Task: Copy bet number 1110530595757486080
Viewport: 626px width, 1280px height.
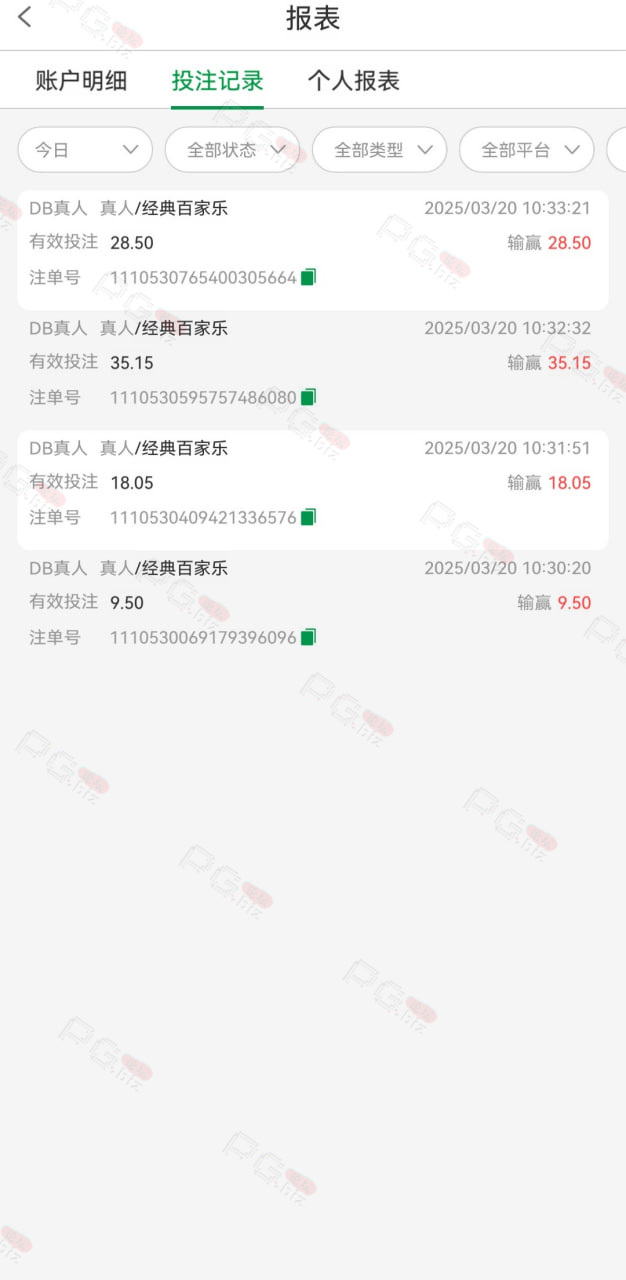Action: tap(309, 397)
